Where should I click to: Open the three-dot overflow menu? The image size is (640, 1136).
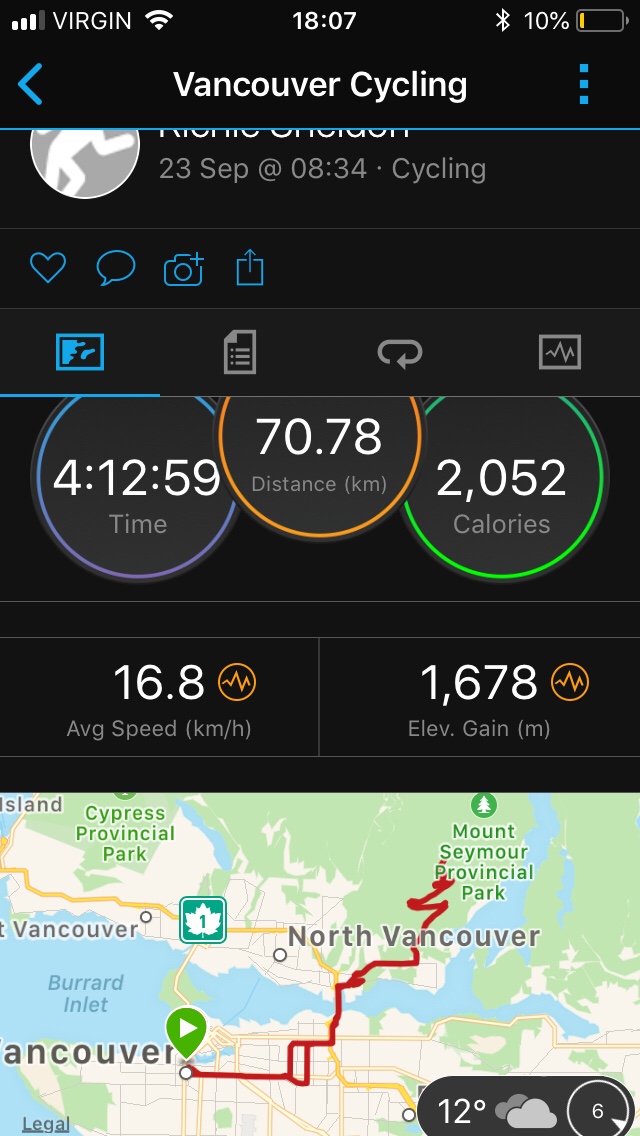585,85
